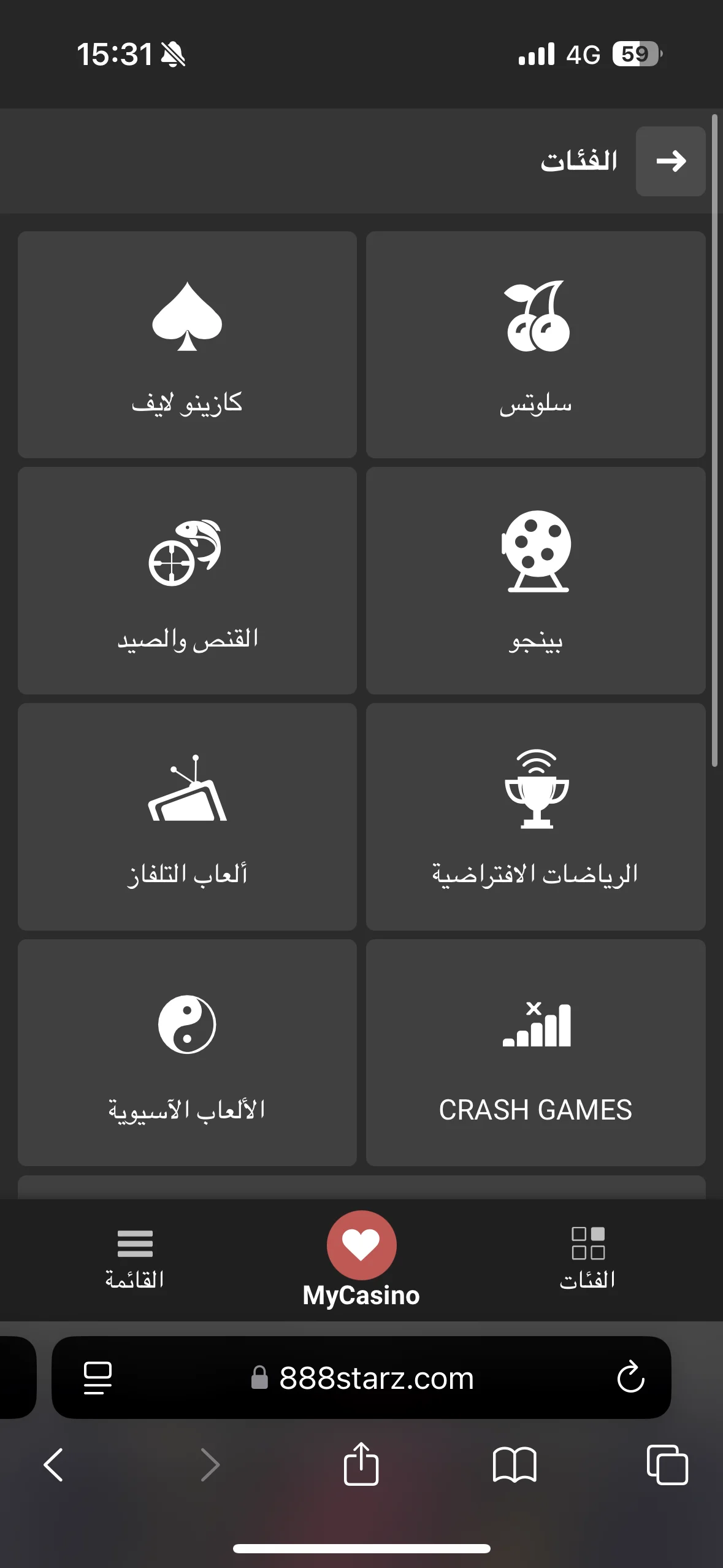Open the كازينو لايف category
Screen dimensions: 723x1568
[x=187, y=345]
